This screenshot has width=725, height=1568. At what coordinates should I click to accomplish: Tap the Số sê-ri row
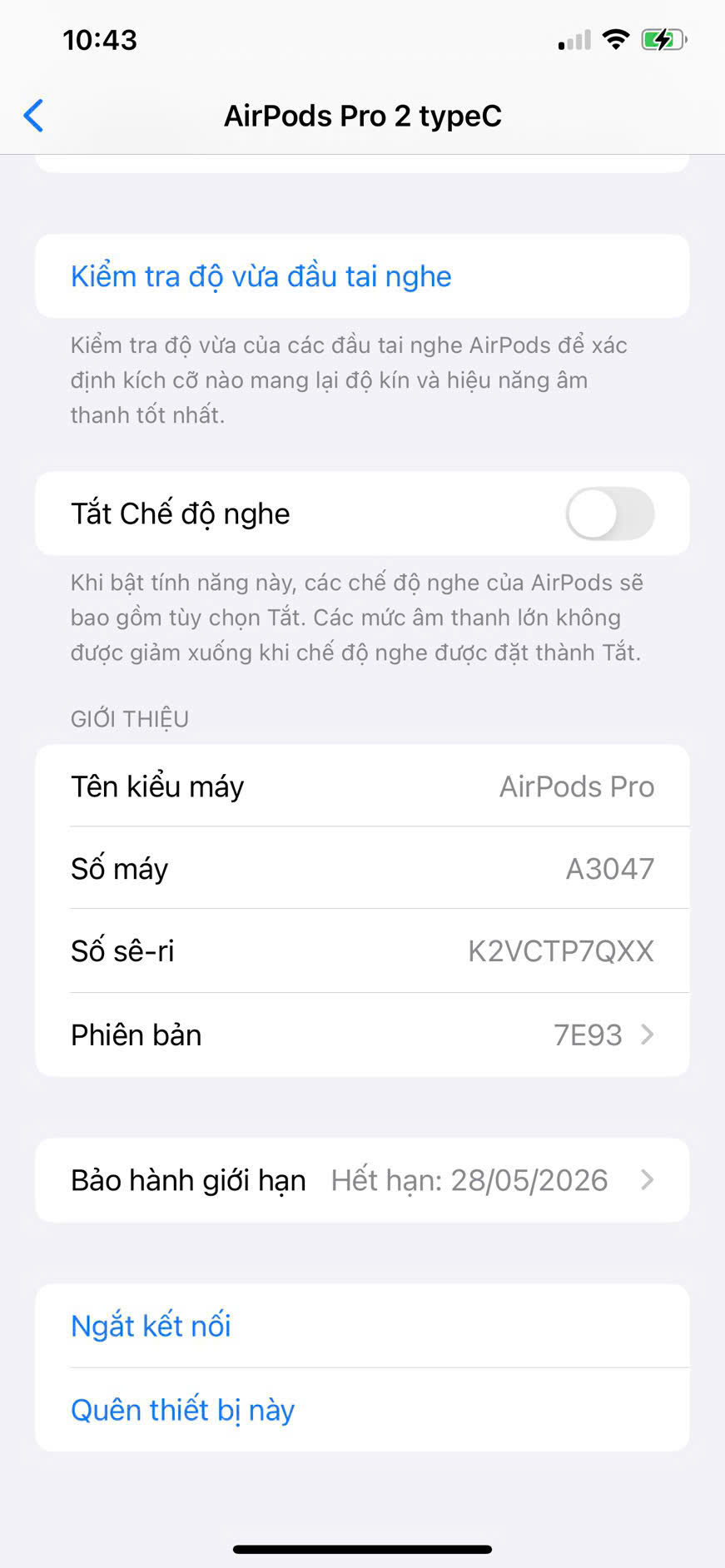point(362,950)
